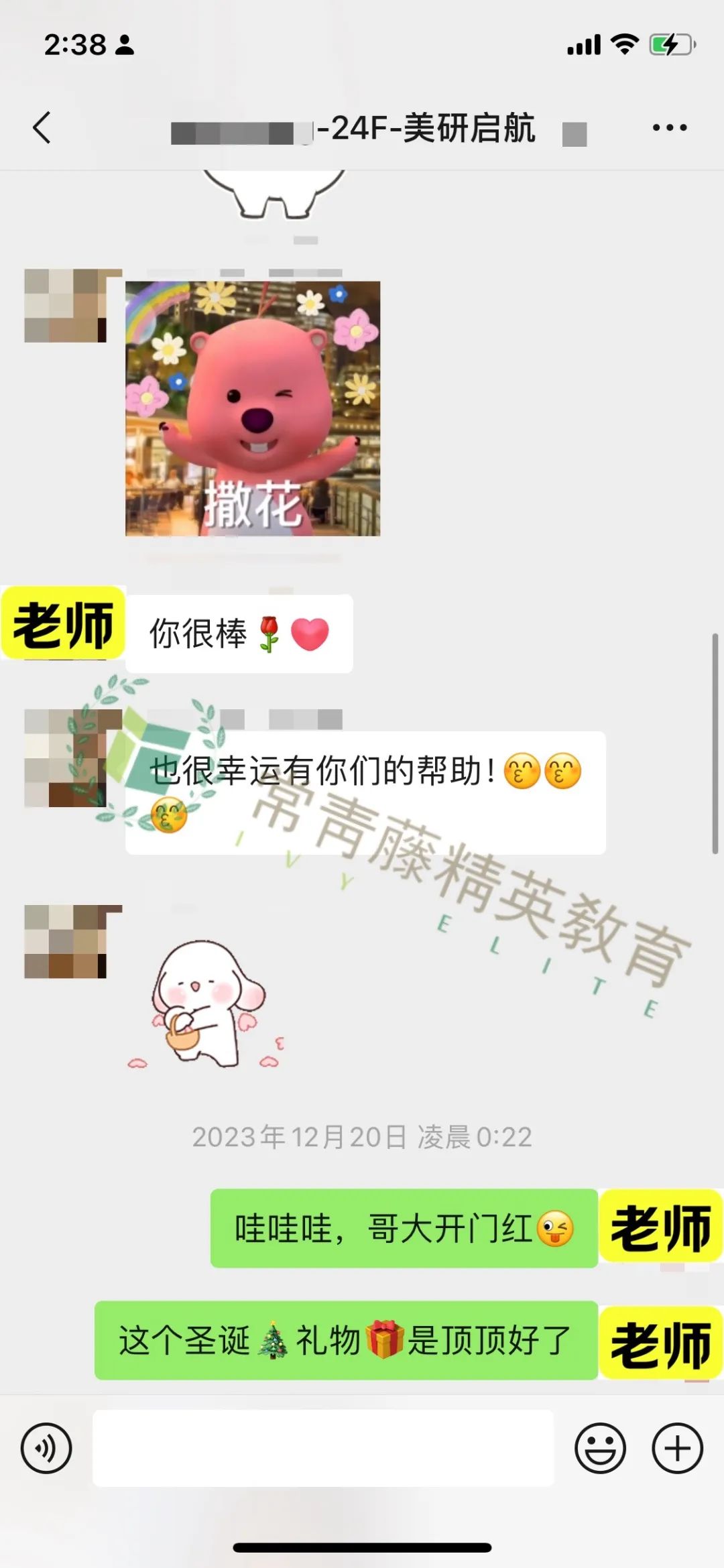This screenshot has width=724, height=1568.
Task: Open the group chat options menu
Action: click(670, 127)
